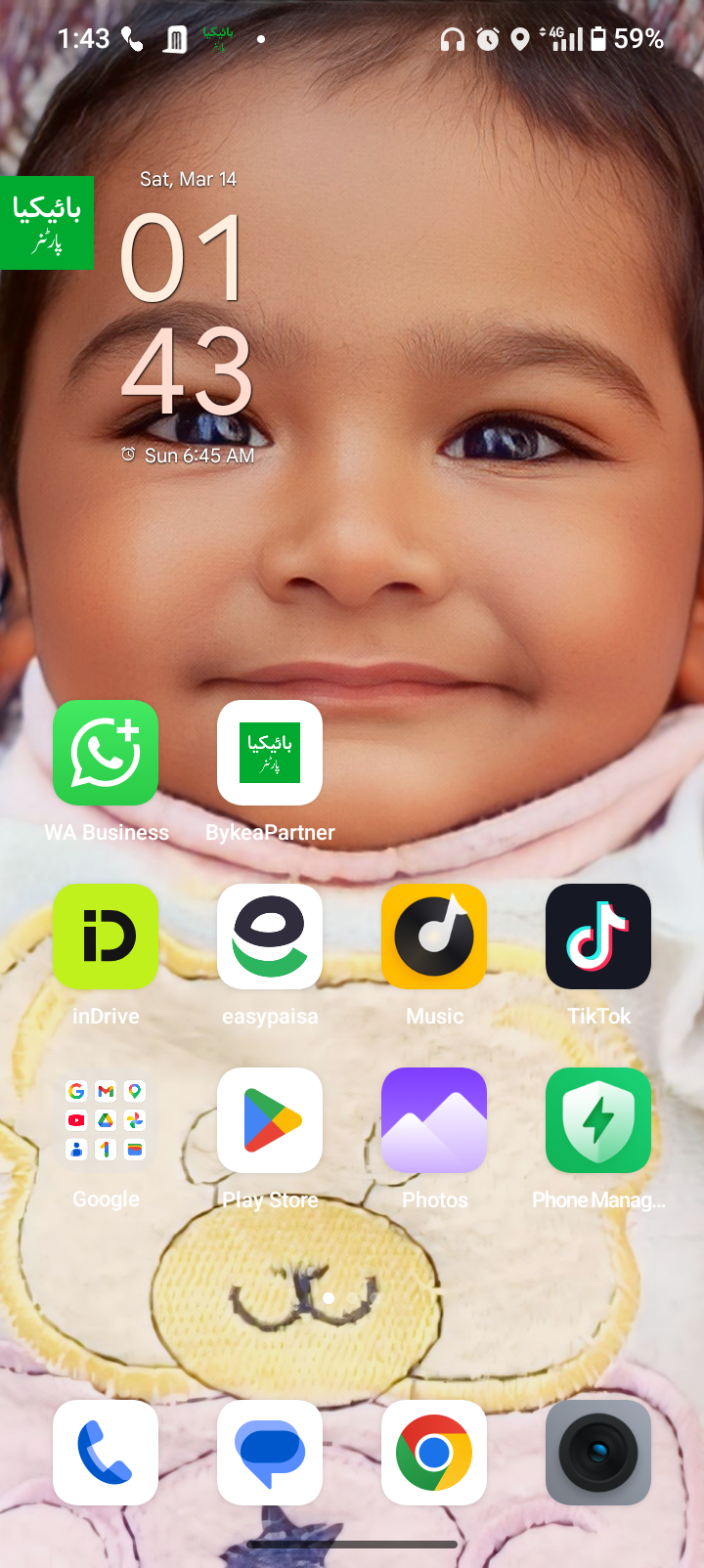Open the Camera app
This screenshot has height=1568, width=704.
pos(598,1453)
